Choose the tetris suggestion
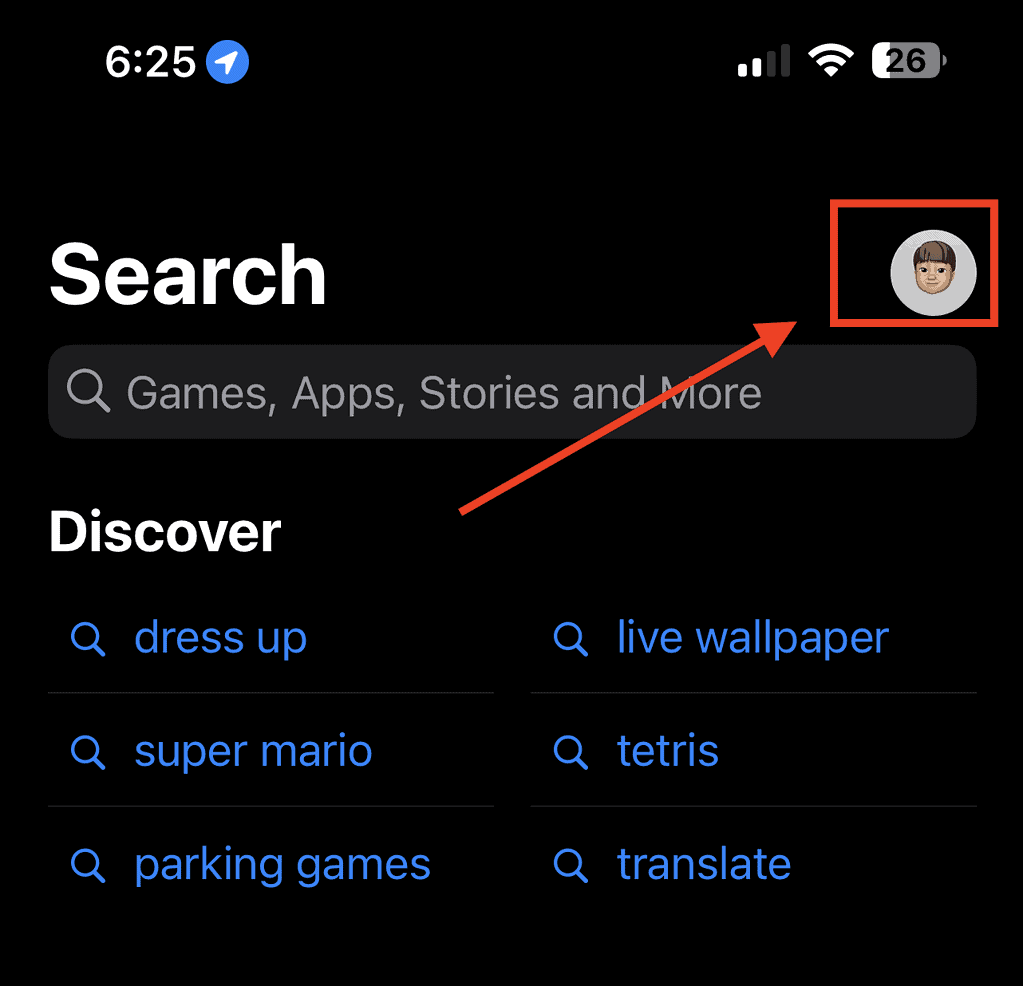 [667, 751]
